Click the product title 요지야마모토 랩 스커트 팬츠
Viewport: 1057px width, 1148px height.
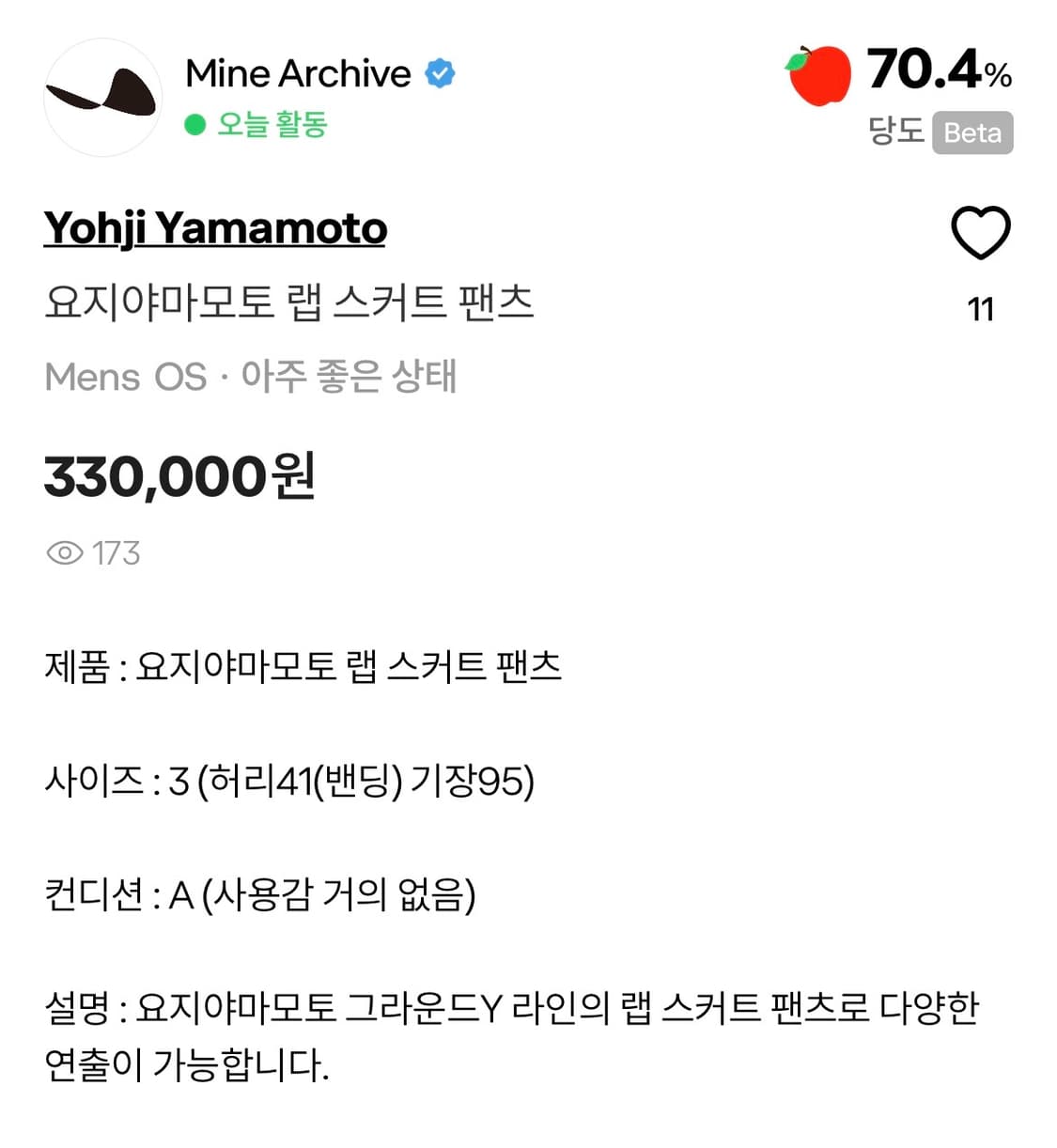291,303
